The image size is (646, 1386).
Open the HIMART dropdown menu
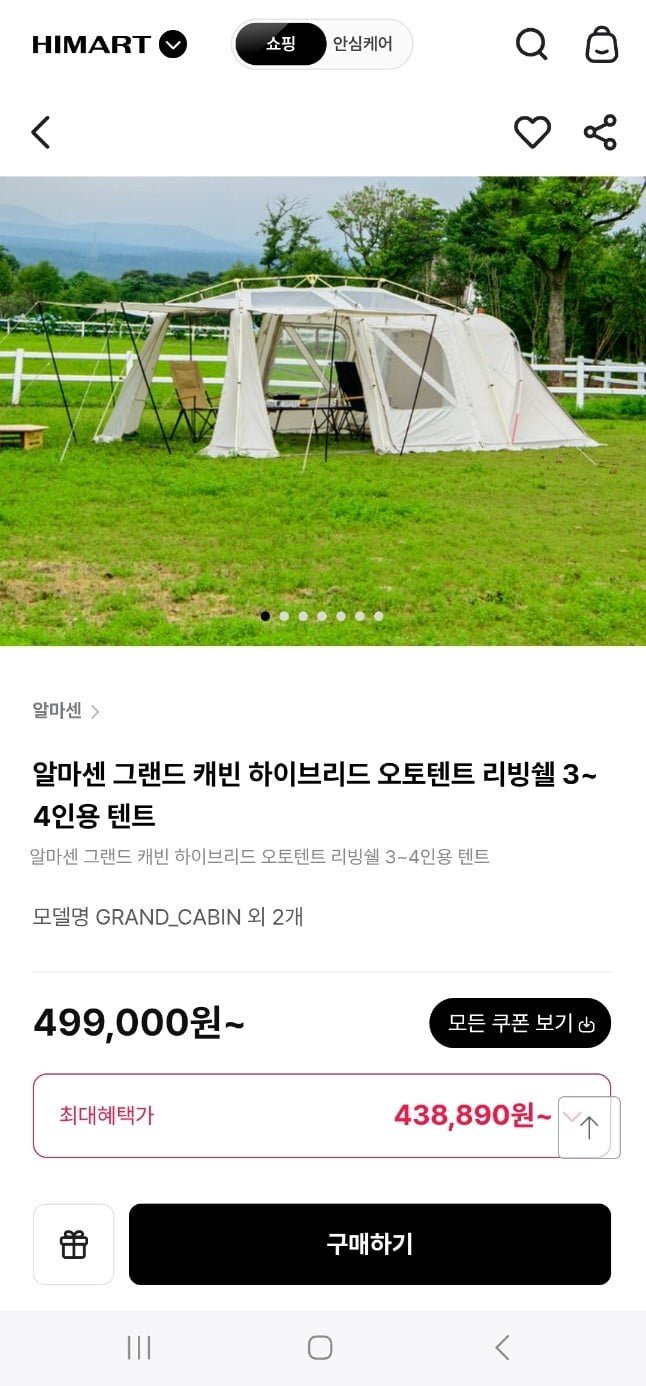pyautogui.click(x=173, y=45)
